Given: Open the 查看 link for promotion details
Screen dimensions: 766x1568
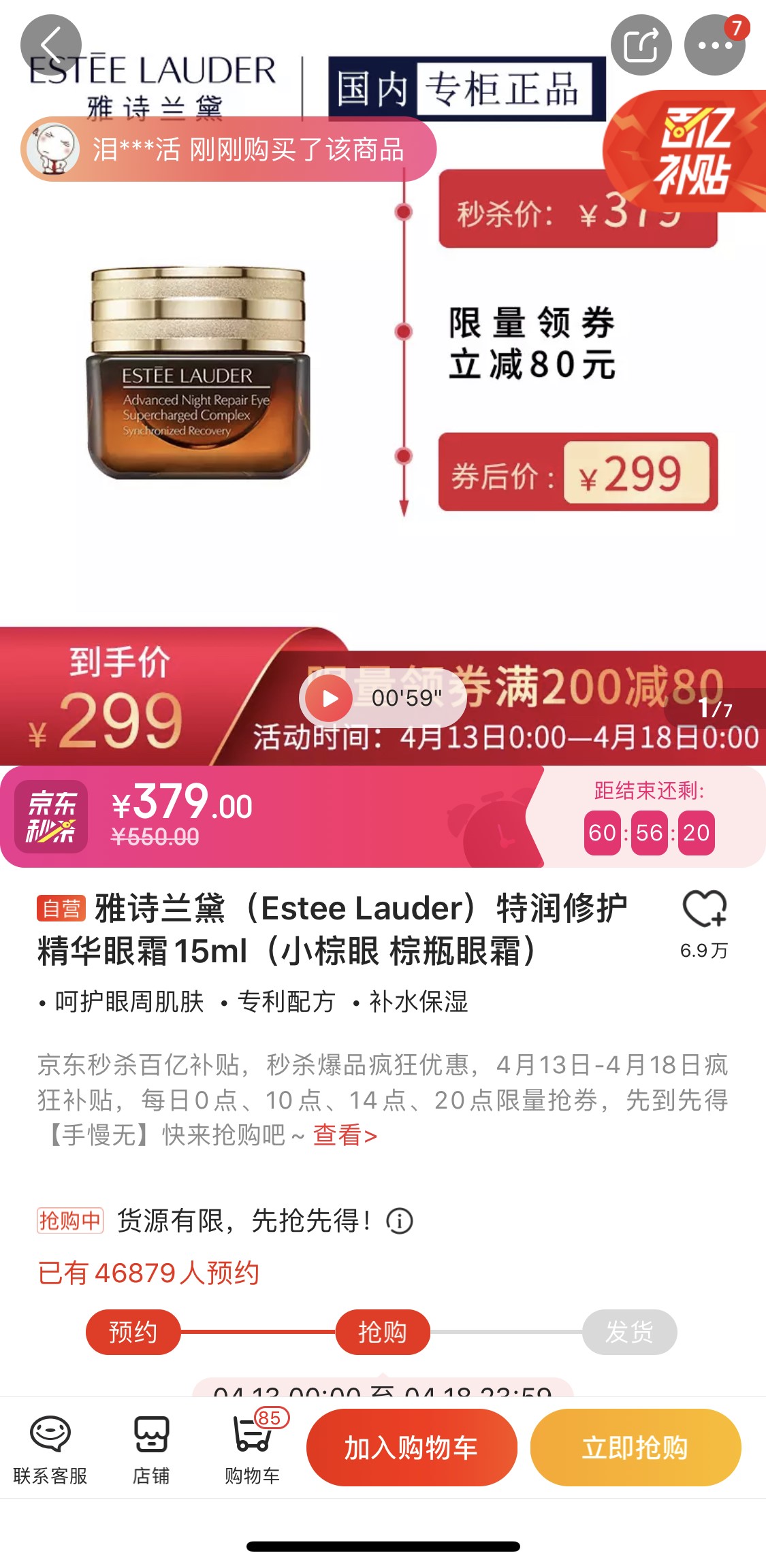Looking at the screenshot, I should 345,1135.
